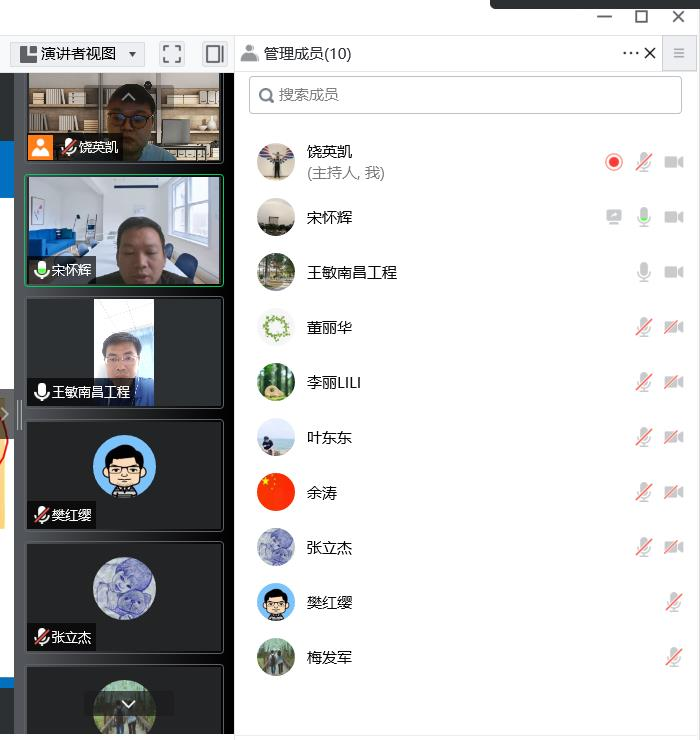Toggle the side panel layout icon
Viewport: 700px width, 740px height.
coord(213,54)
